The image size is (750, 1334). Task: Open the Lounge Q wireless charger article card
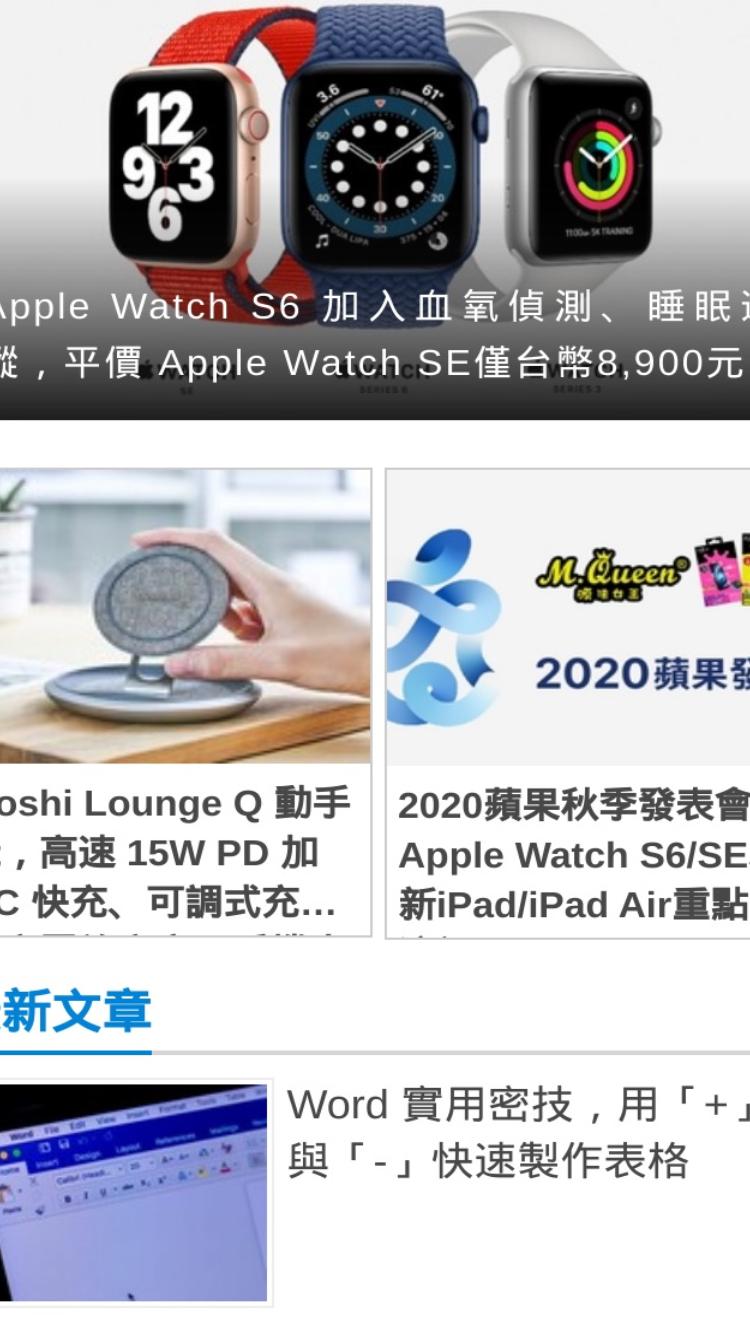tap(185, 703)
